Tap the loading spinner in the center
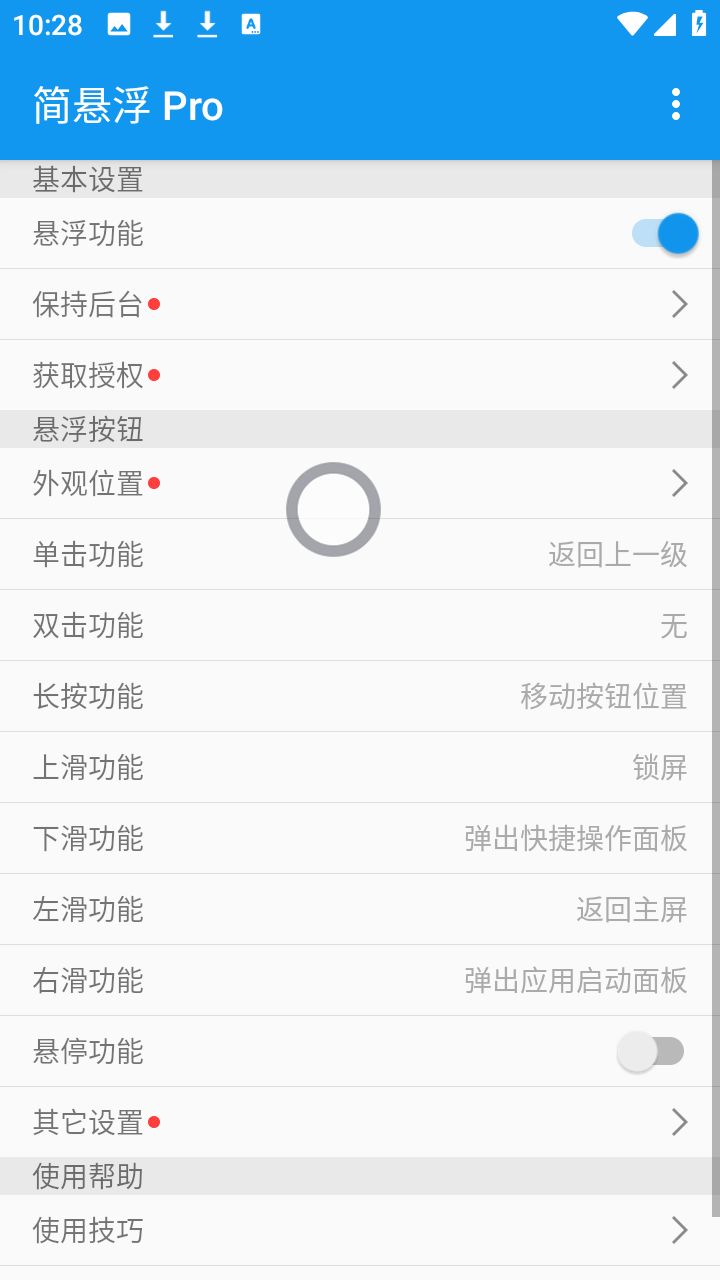Screen dimensions: 720x1280 (x=333, y=509)
